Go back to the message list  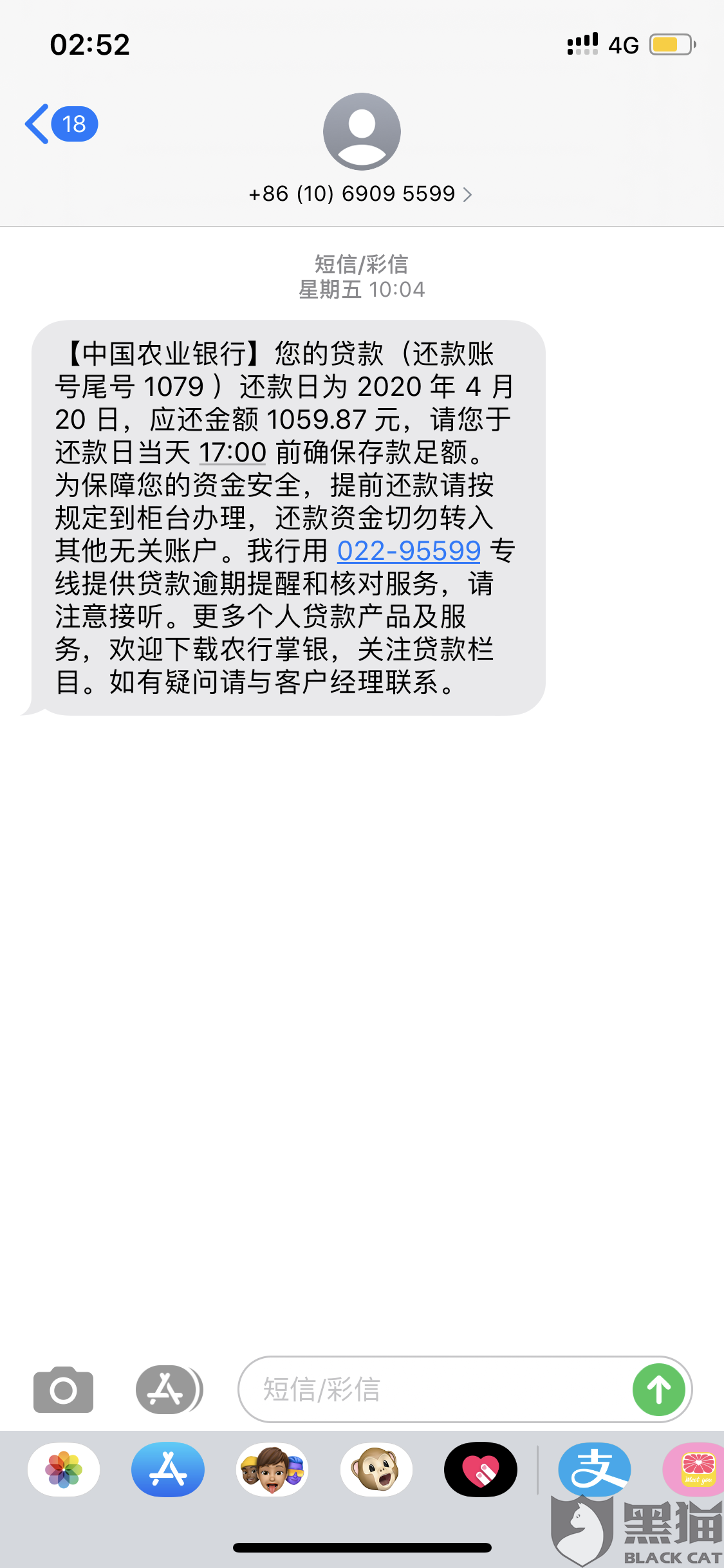[61, 124]
